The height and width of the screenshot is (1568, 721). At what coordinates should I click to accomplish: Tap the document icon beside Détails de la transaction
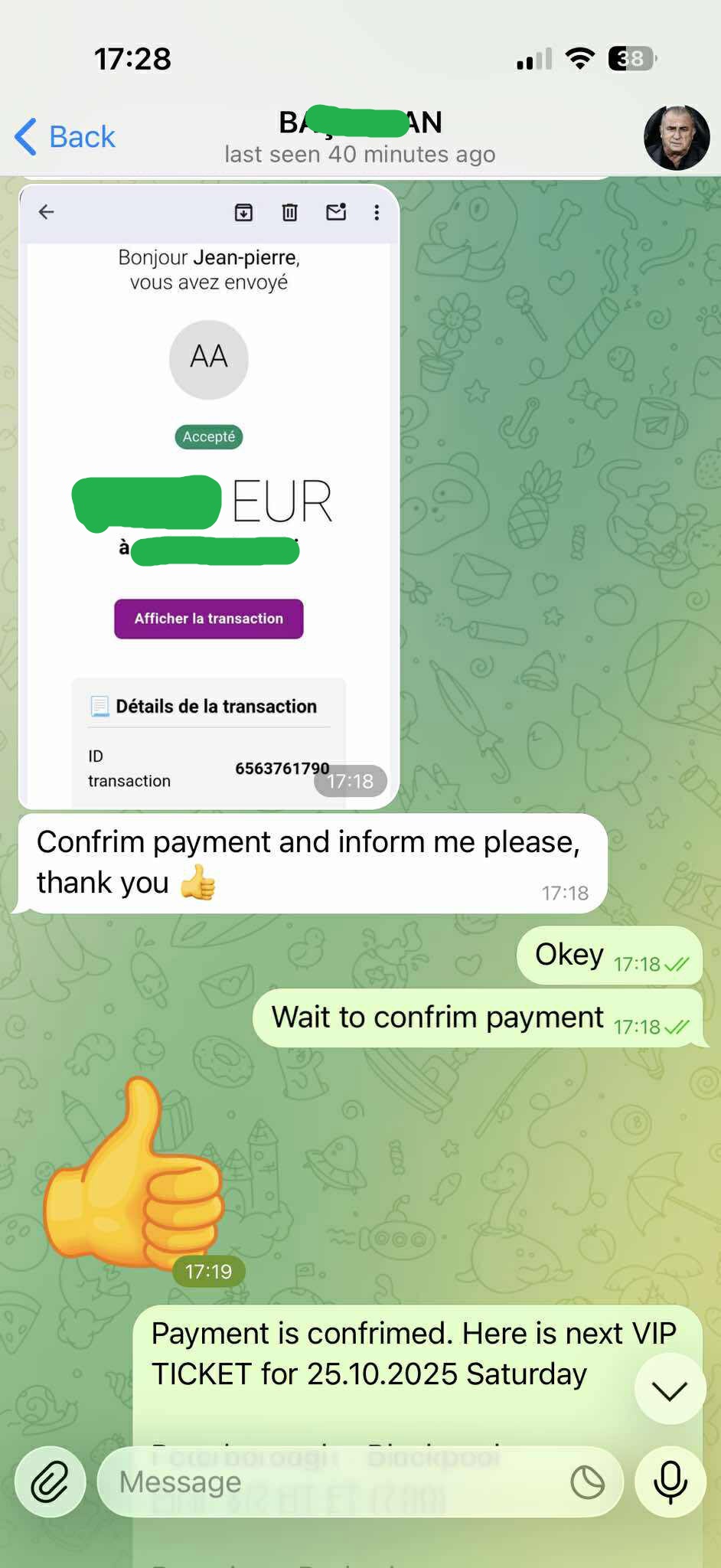click(x=100, y=707)
